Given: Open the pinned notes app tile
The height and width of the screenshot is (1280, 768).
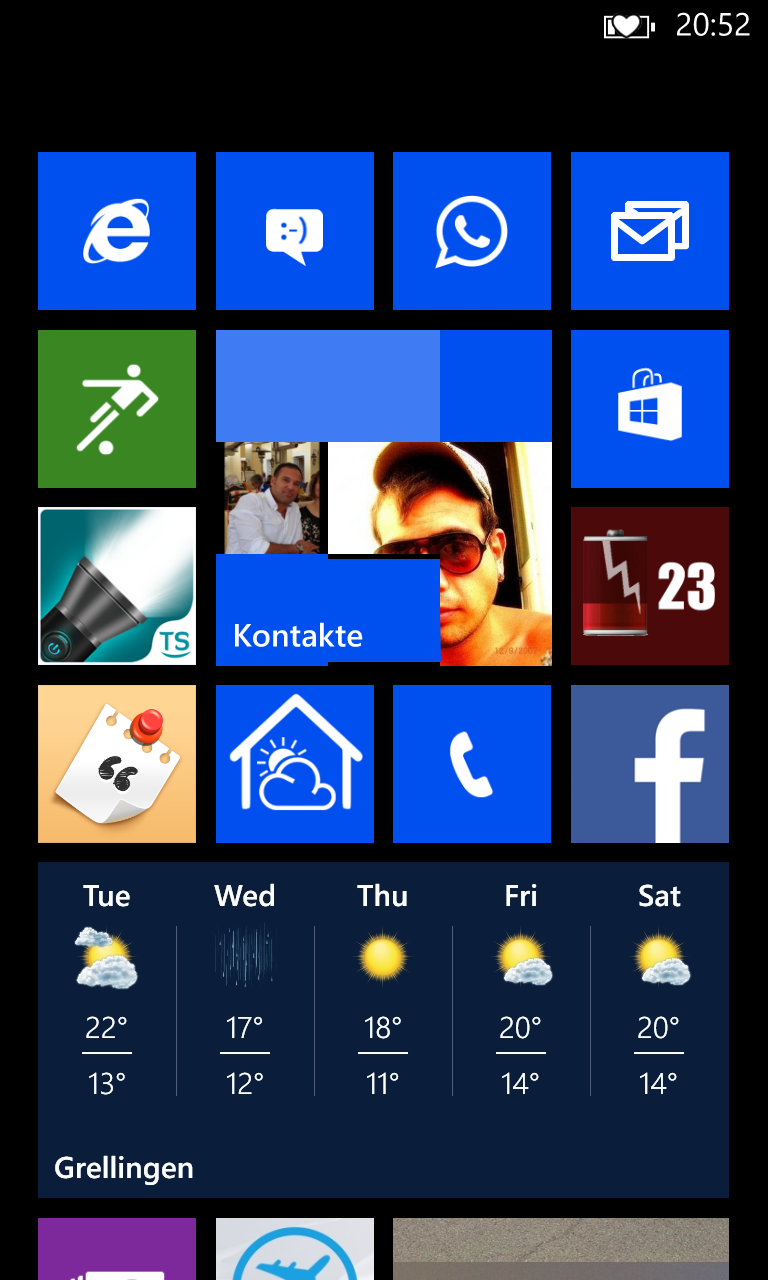Looking at the screenshot, I should (117, 764).
